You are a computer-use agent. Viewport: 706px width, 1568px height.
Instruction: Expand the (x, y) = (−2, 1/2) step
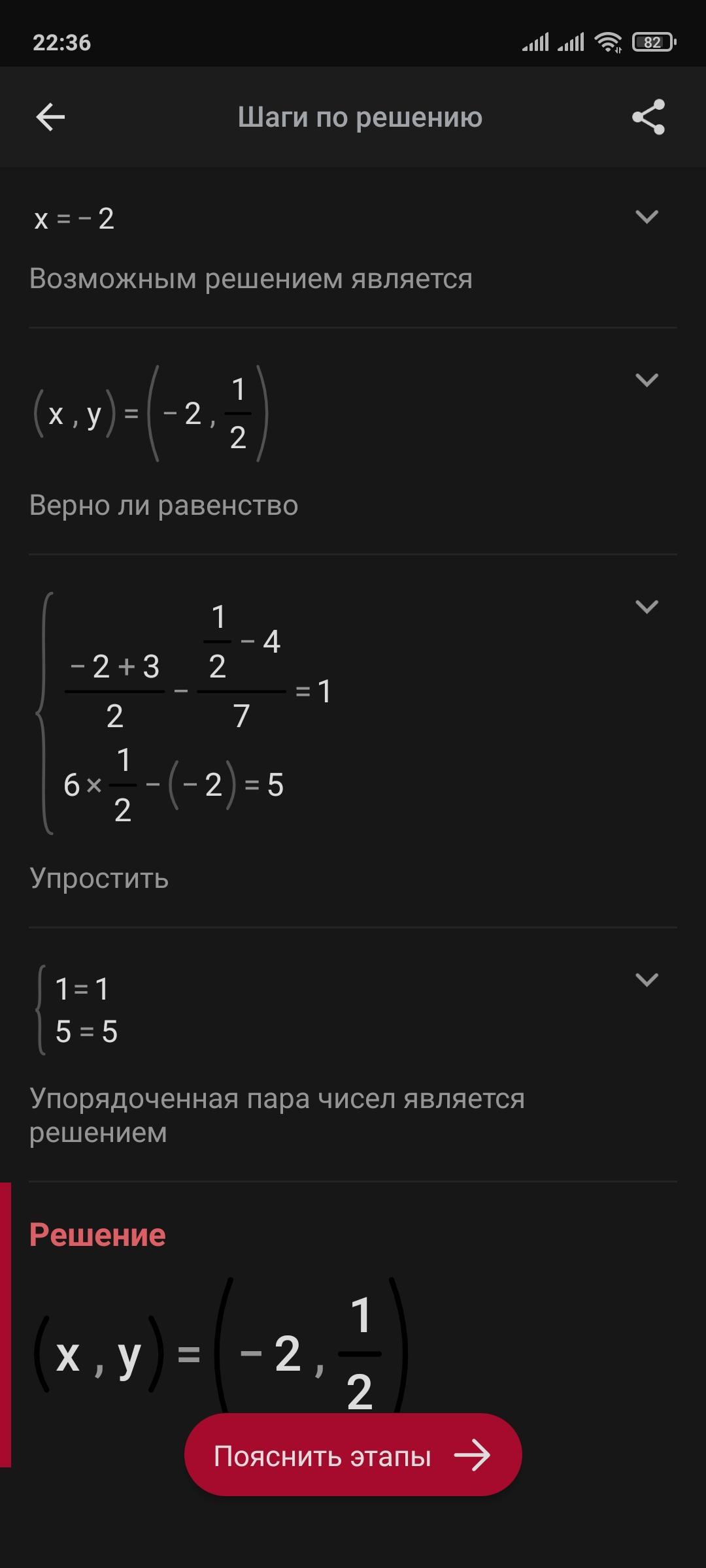point(647,380)
